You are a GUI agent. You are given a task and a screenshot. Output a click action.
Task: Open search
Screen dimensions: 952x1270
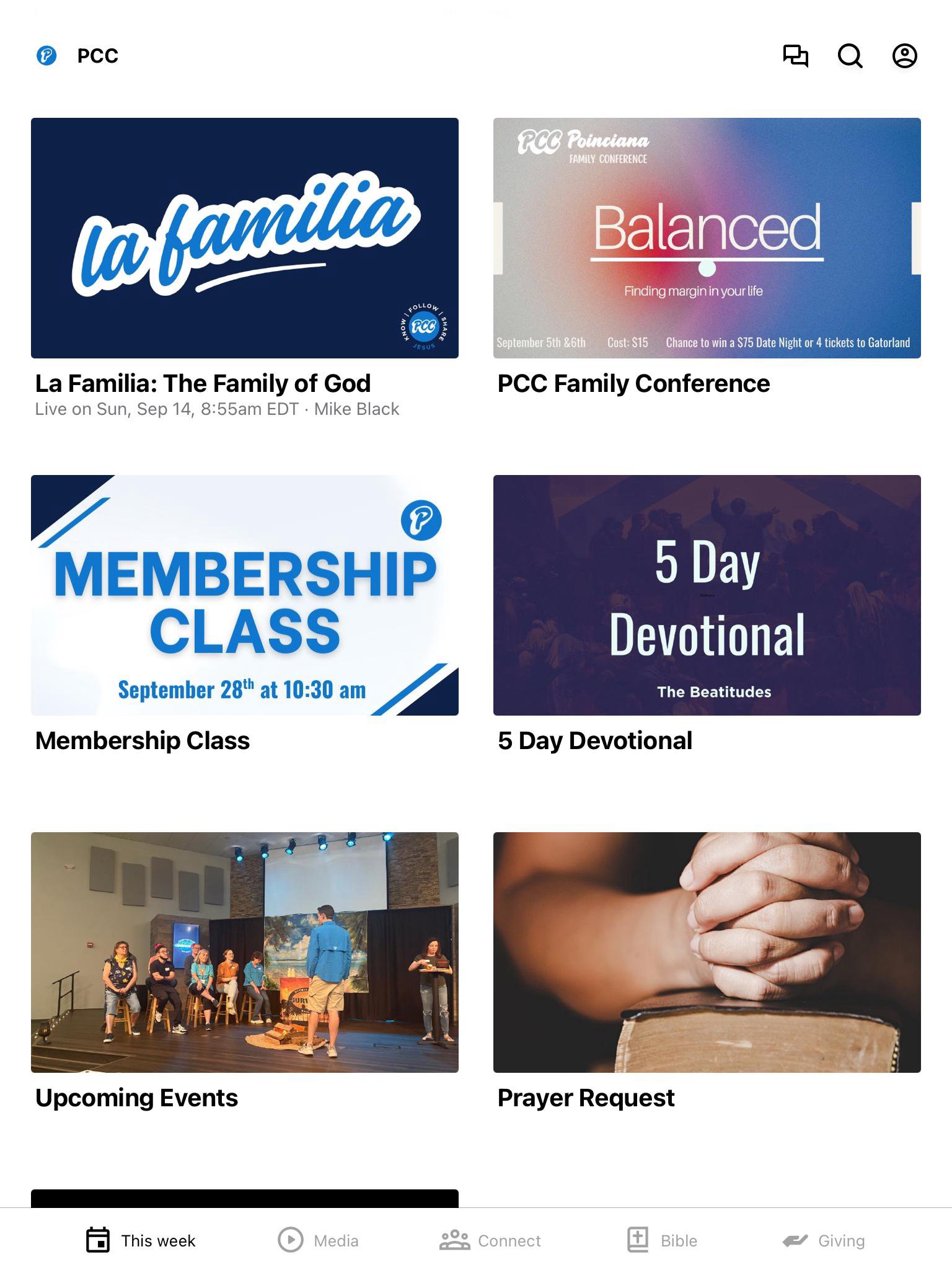[x=850, y=56]
